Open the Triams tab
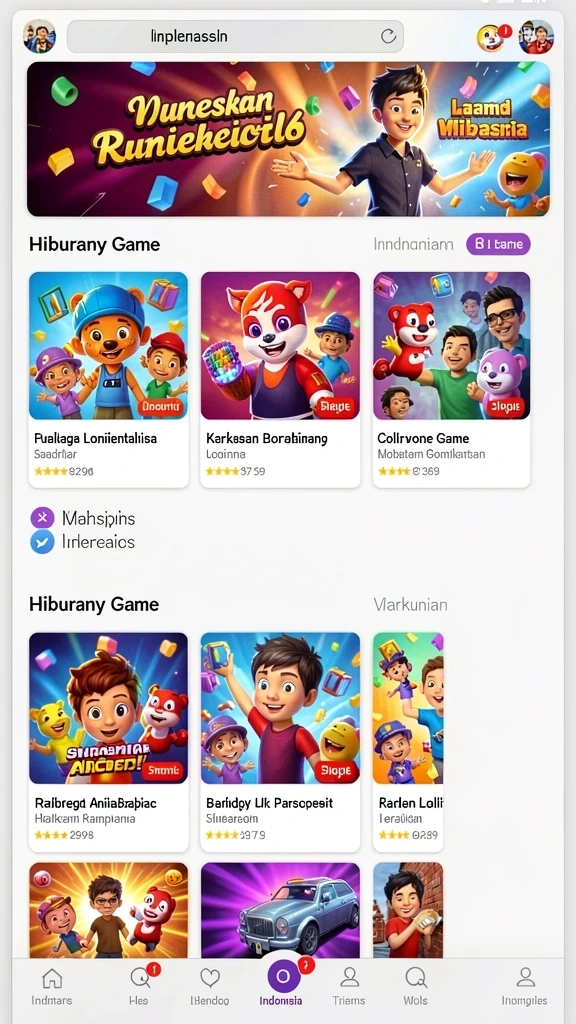Screen dimensions: 576x1024 [x=349, y=987]
